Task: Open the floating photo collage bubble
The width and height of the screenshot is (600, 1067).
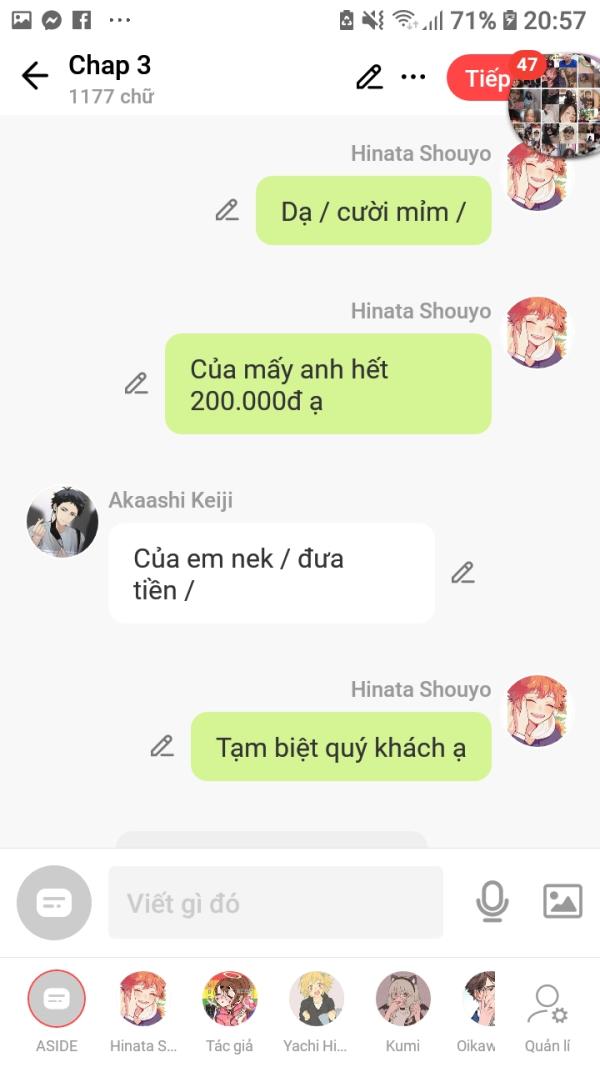Action: point(554,105)
